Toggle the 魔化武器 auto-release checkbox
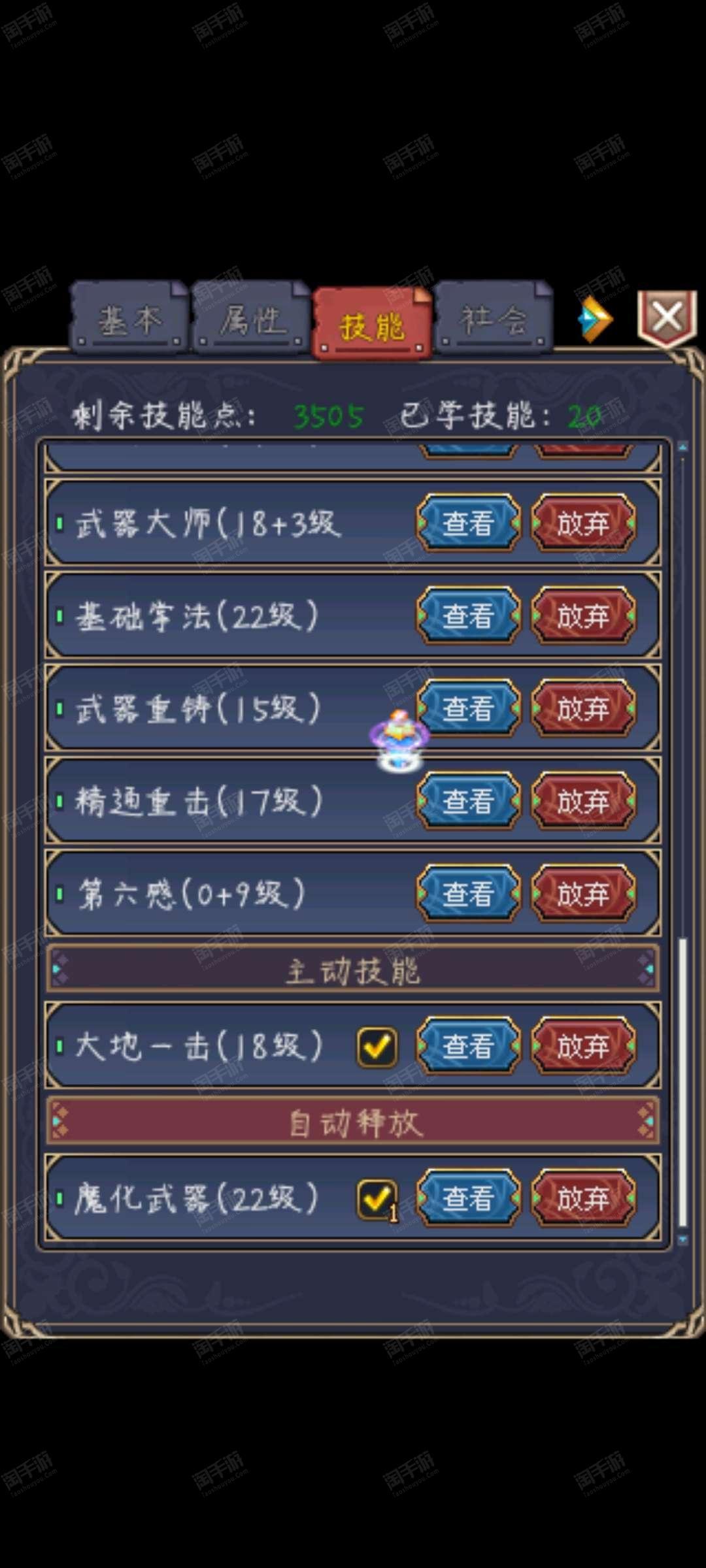This screenshot has width=706, height=1568. [377, 1200]
